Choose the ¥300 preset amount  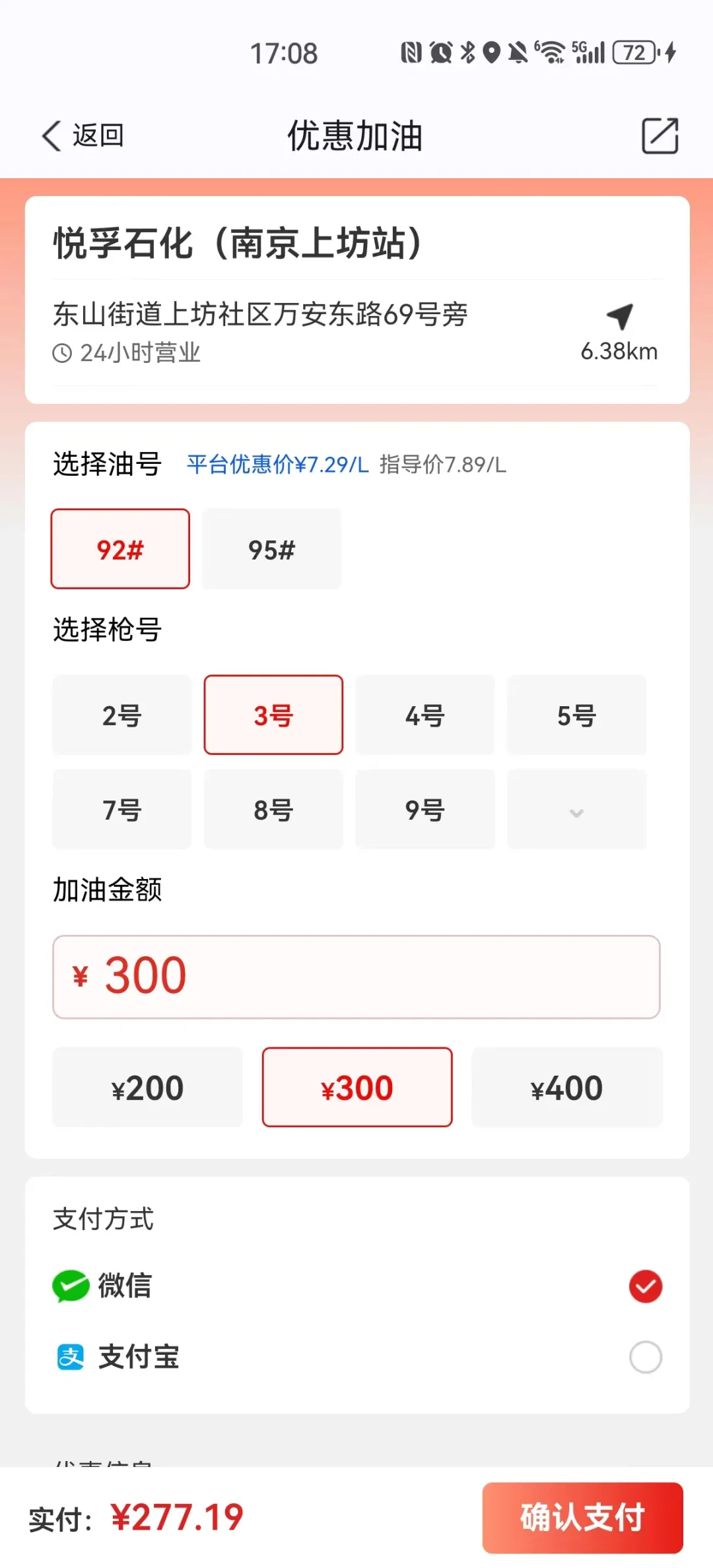point(357,1088)
